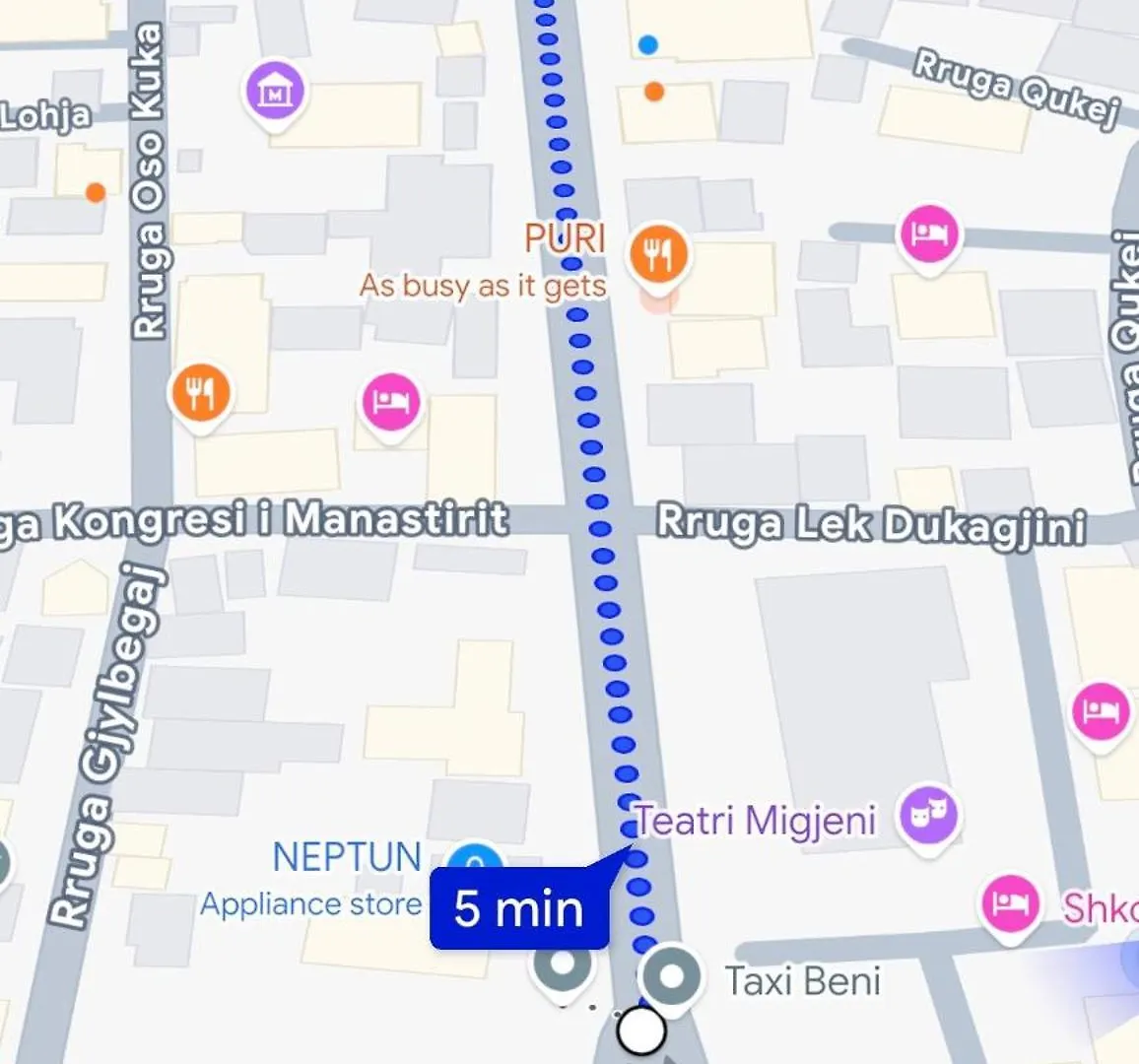The height and width of the screenshot is (1064, 1139).
Task: Open the purple museum pin
Action: [275, 93]
